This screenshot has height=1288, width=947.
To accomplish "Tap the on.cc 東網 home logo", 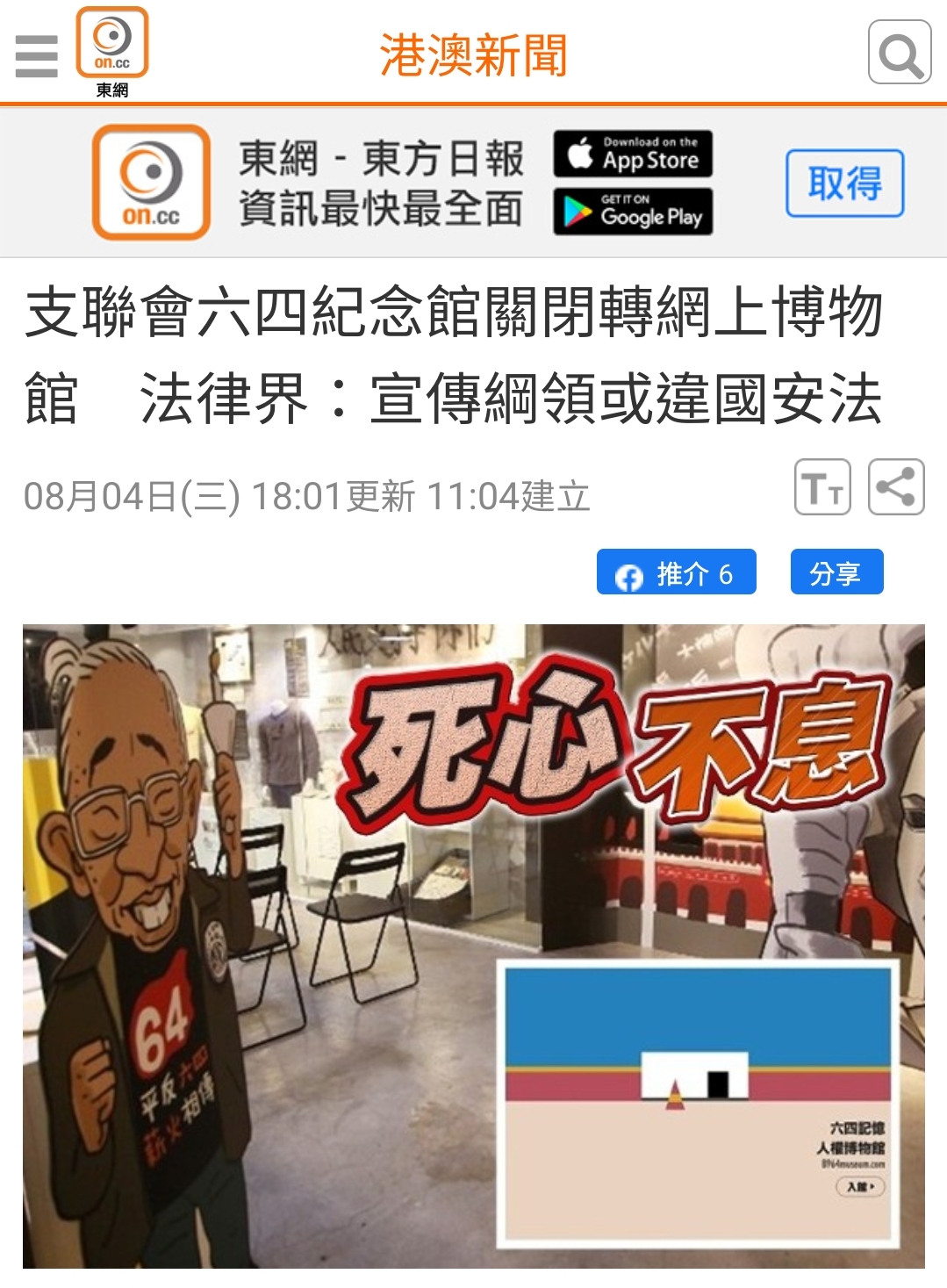I will point(112,51).
